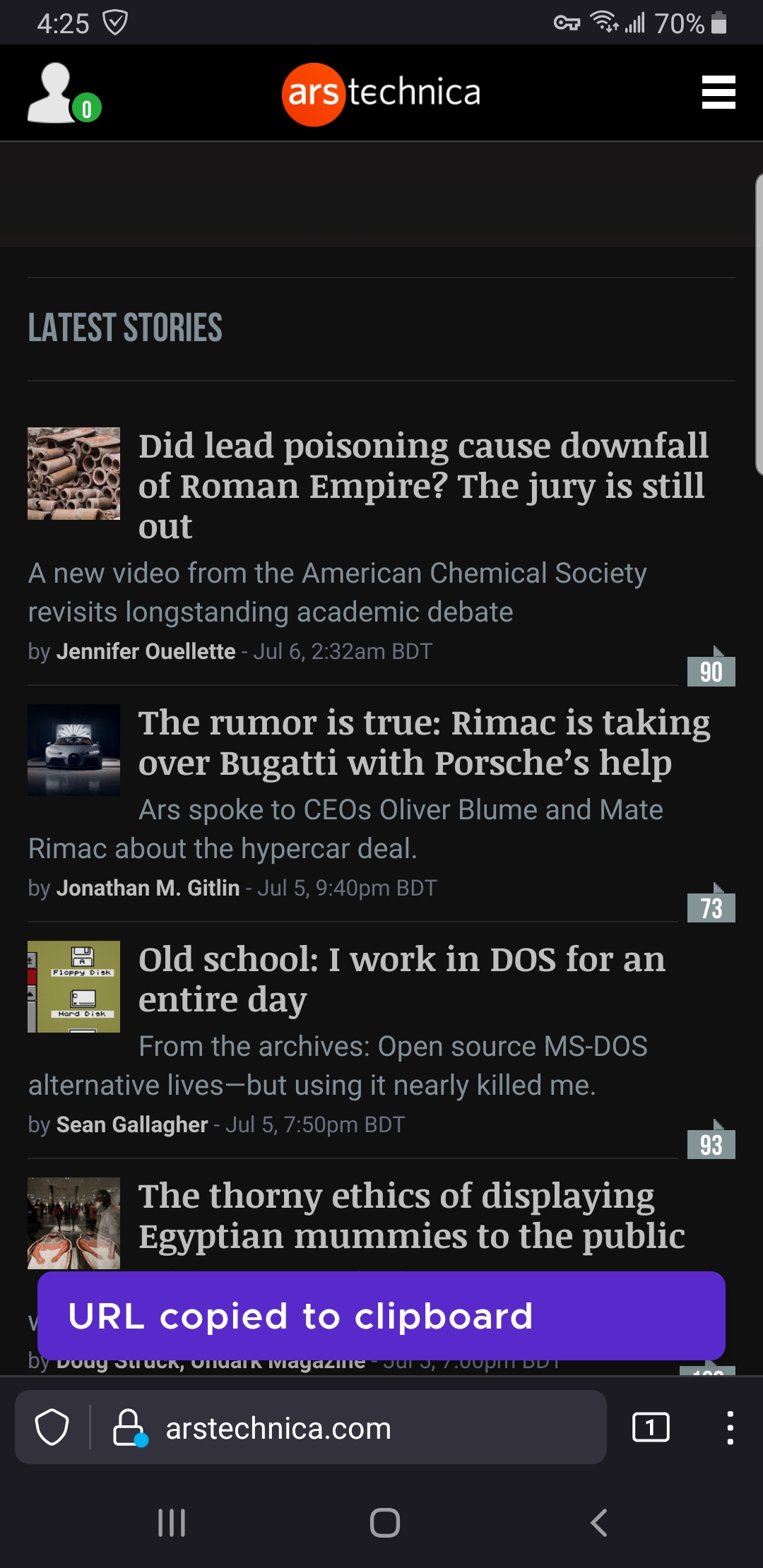Viewport: 763px width, 1568px height.
Task: Tap the arstechnica.com address bar
Action: [x=353, y=1428]
